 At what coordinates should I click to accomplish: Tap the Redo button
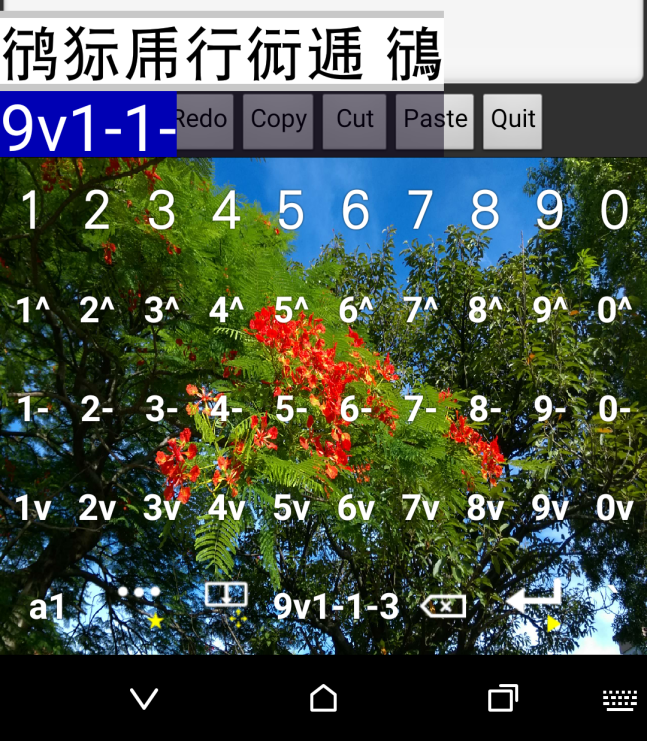tap(204, 120)
